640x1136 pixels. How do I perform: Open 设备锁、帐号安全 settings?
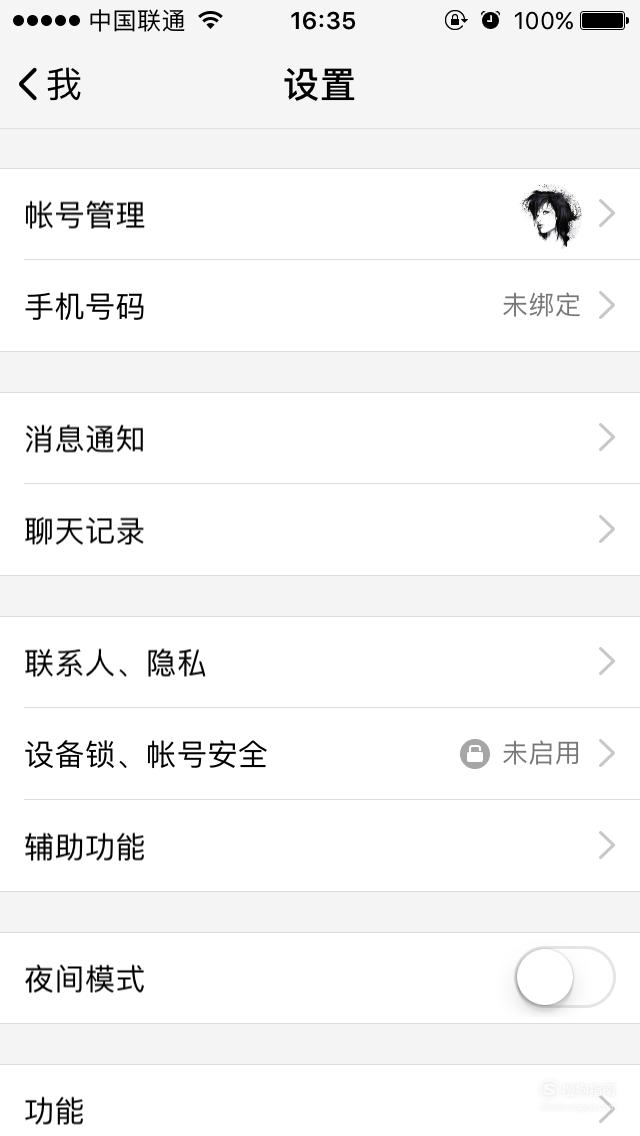click(320, 753)
